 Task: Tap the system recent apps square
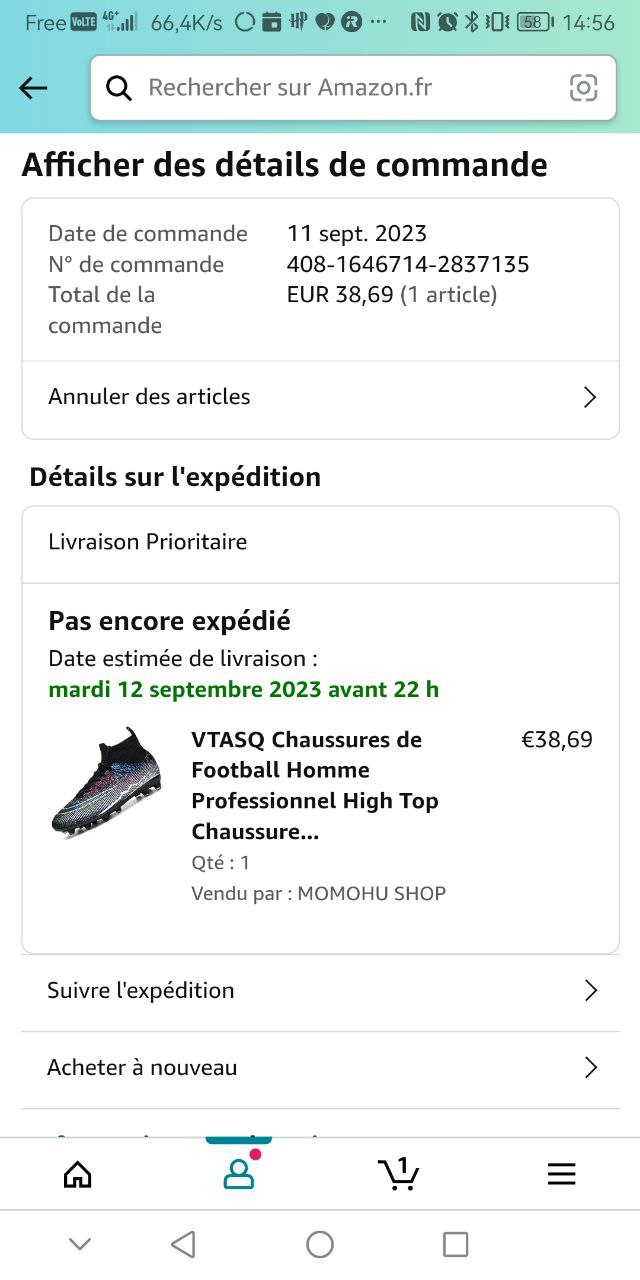pos(455,1244)
